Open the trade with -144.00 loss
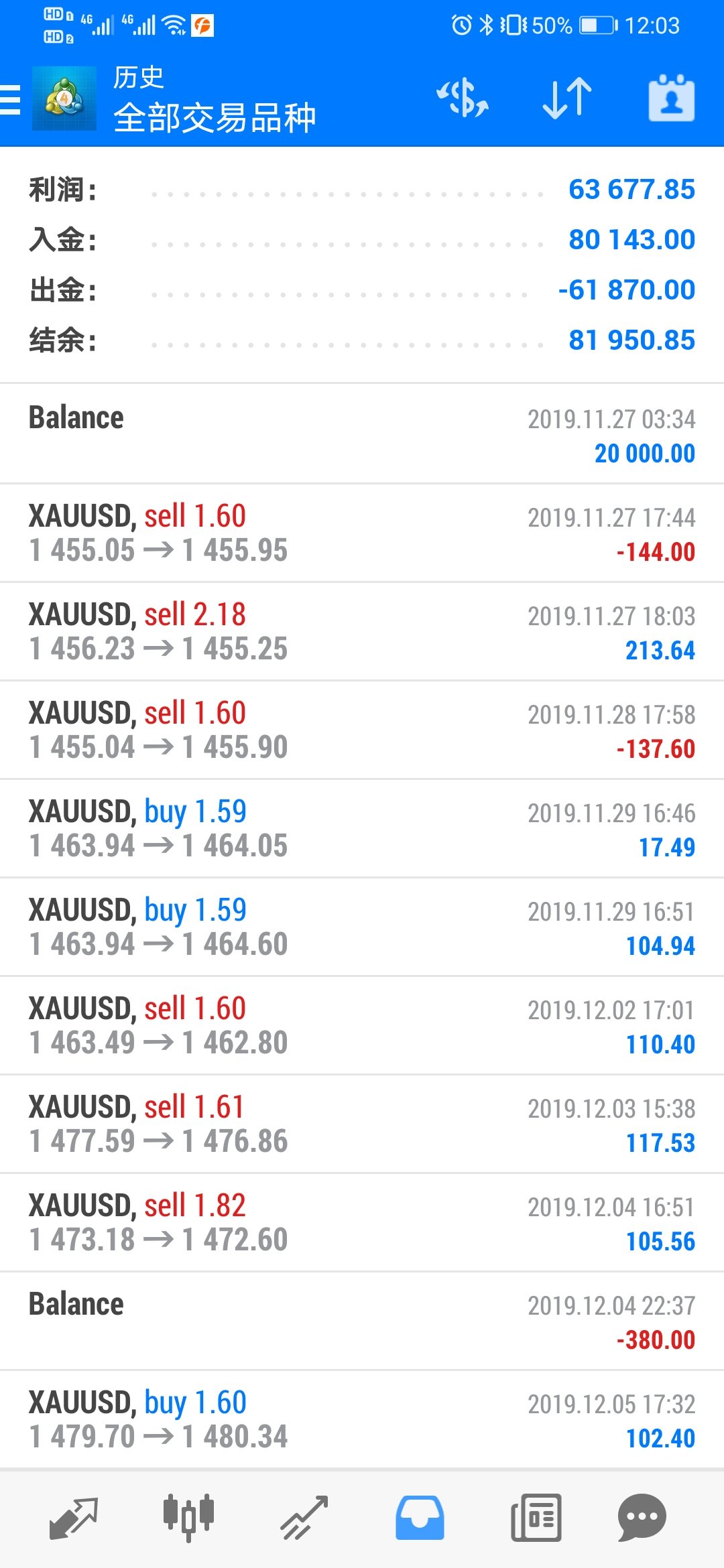Viewport: 724px width, 1568px height. click(362, 533)
